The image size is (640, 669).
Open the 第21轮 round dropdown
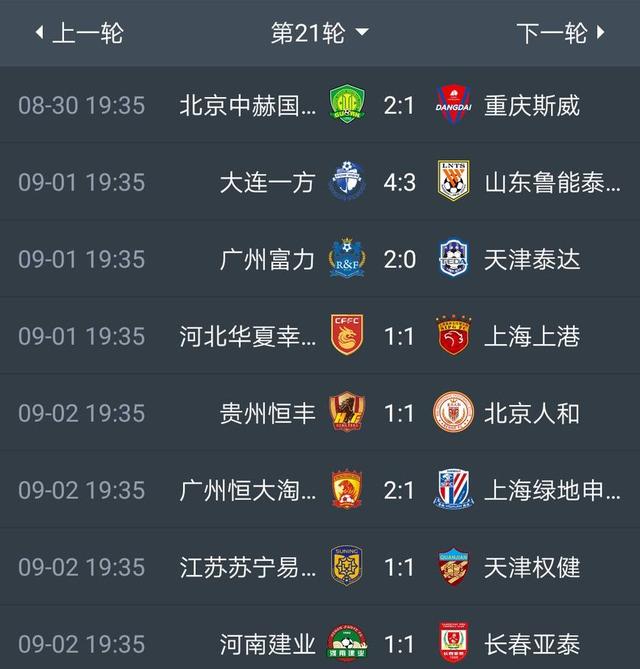coord(319,33)
